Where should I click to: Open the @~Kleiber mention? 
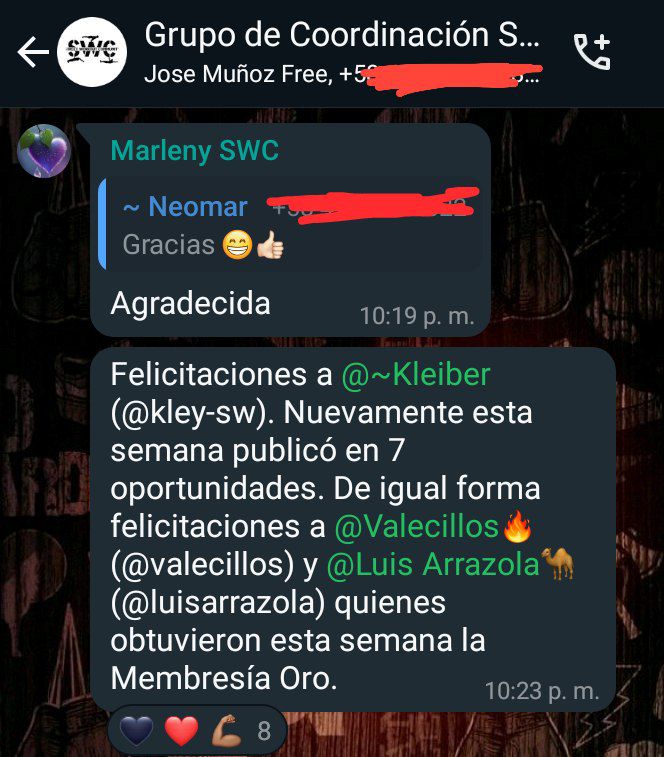[416, 375]
